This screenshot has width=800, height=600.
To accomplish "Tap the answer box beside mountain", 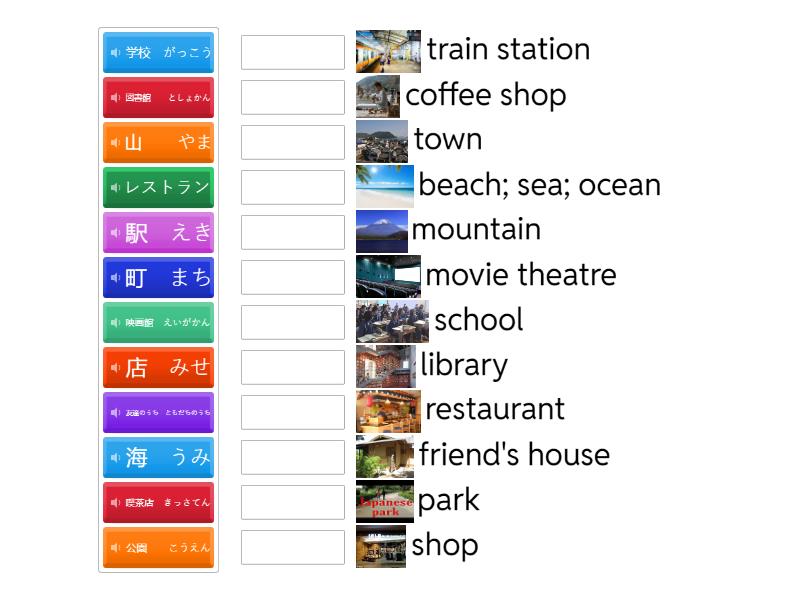I will click(292, 232).
